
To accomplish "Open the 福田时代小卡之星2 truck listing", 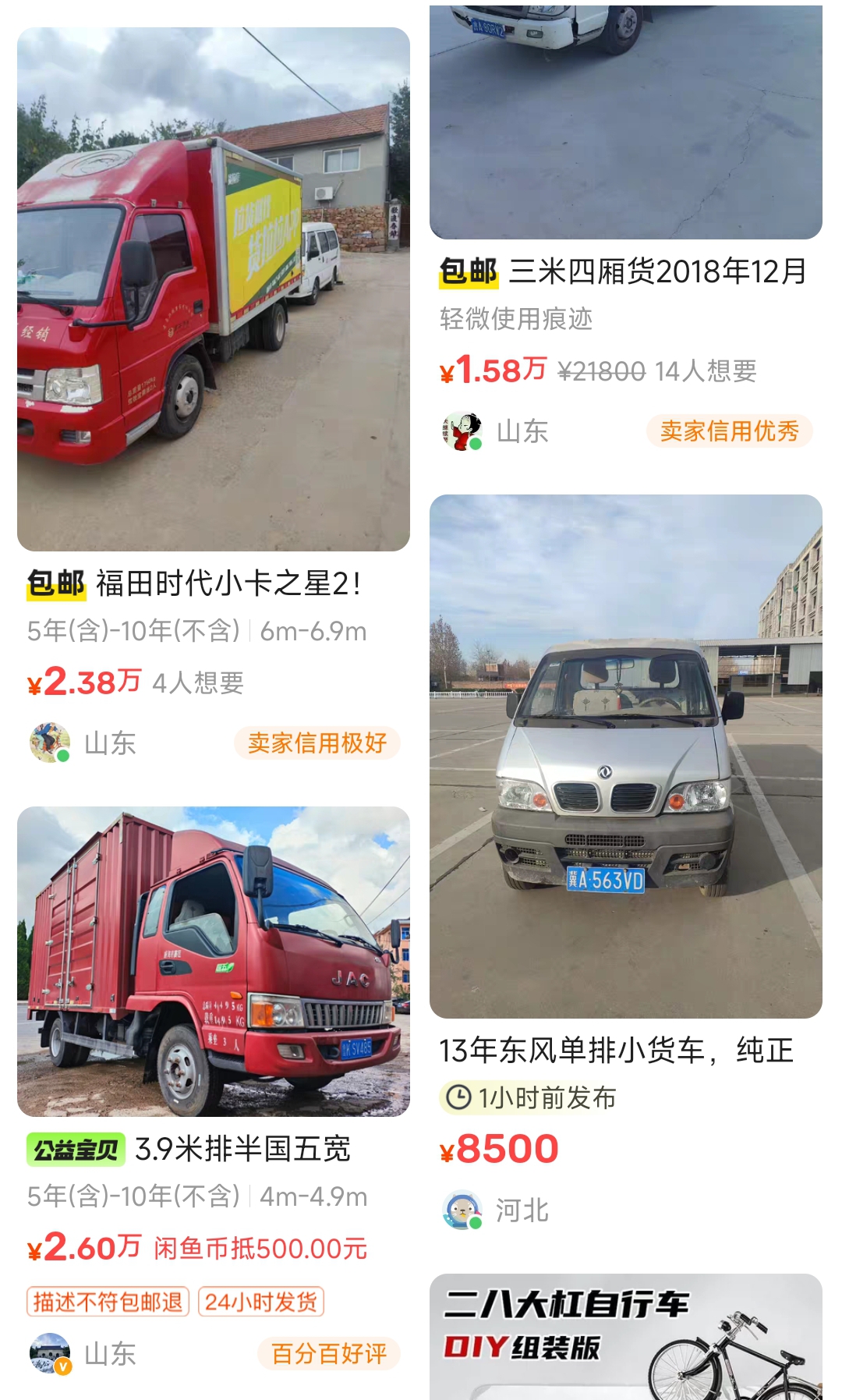I will [x=214, y=290].
